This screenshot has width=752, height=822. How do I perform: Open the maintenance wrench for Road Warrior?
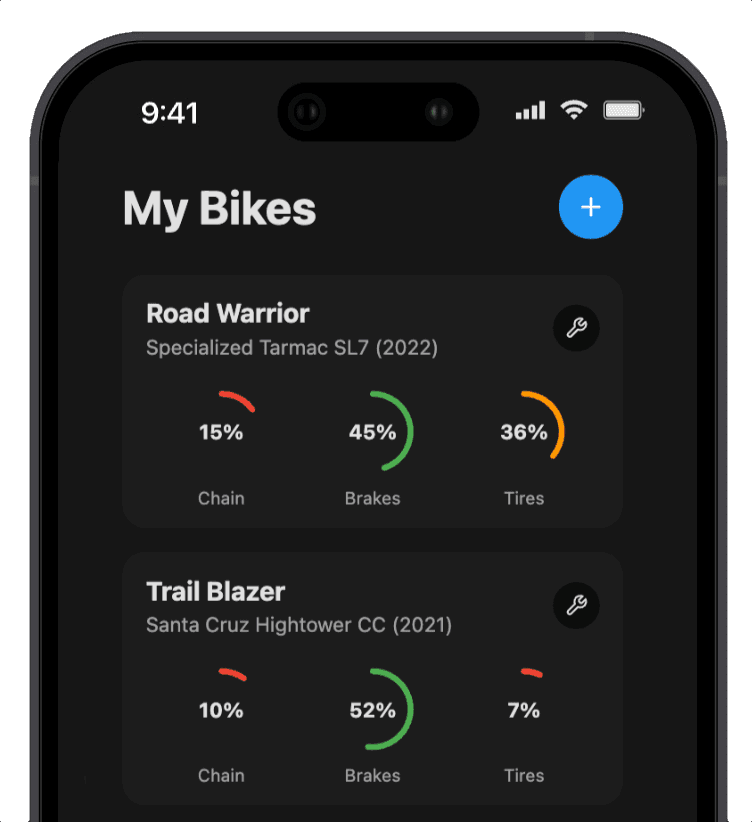576,328
